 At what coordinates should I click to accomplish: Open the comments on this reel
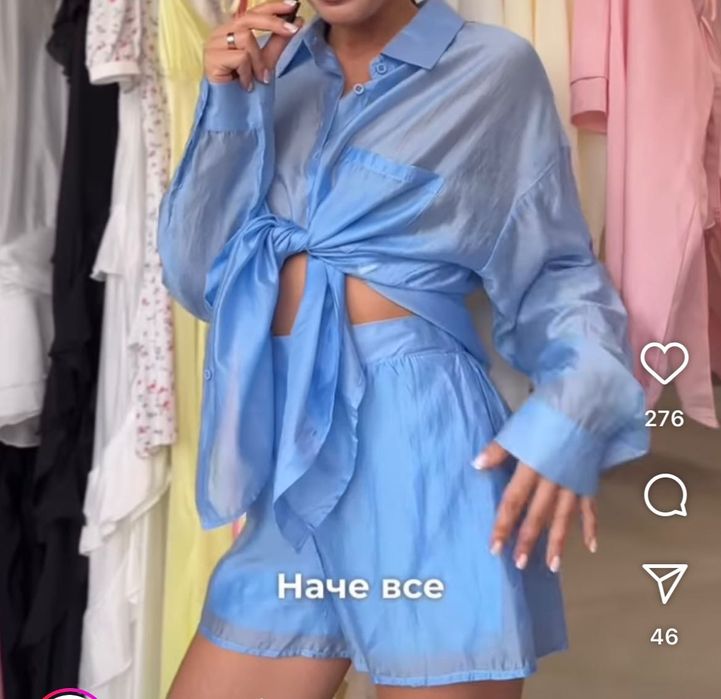pos(665,495)
